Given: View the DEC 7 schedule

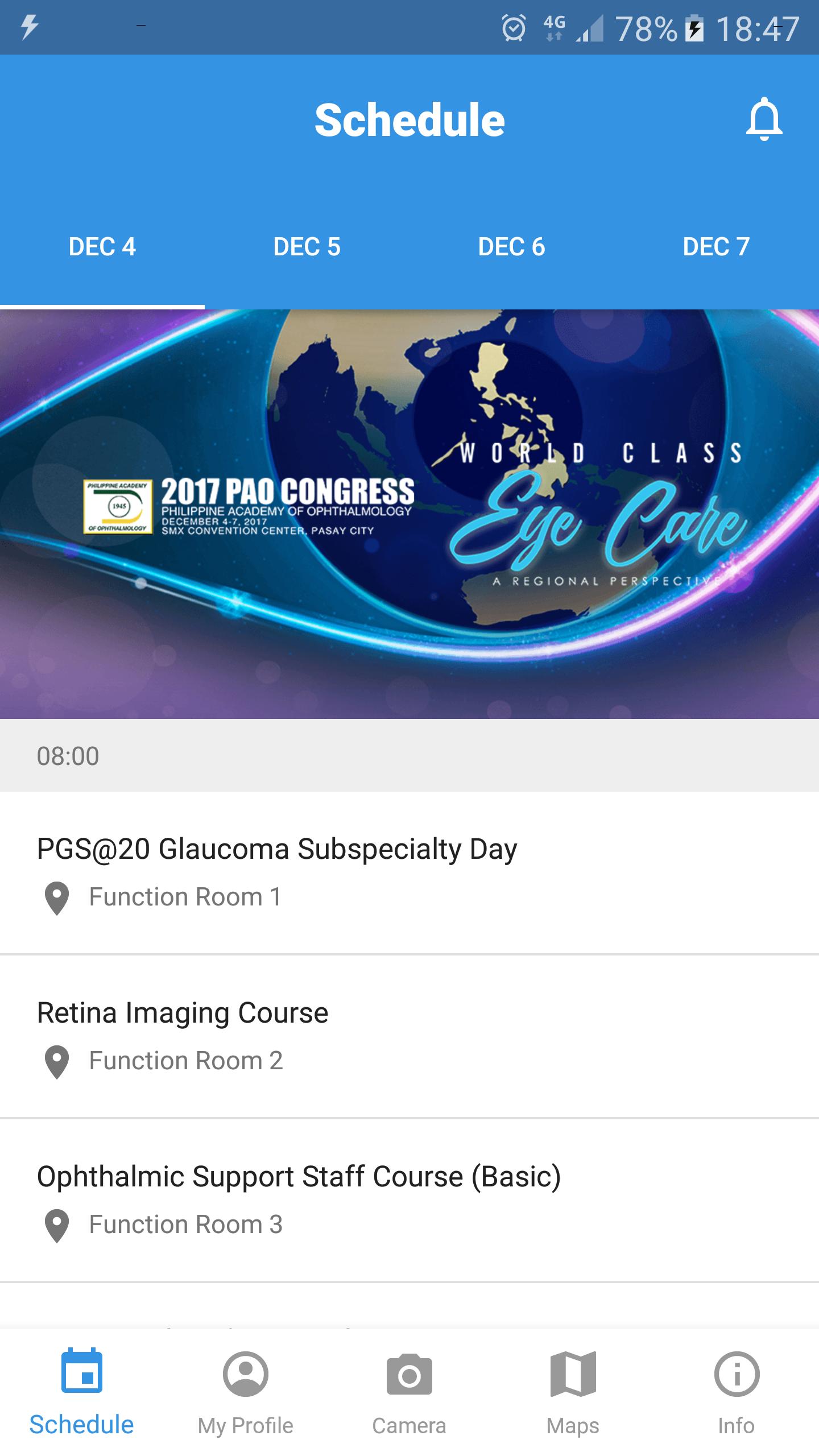Looking at the screenshot, I should click(x=716, y=247).
